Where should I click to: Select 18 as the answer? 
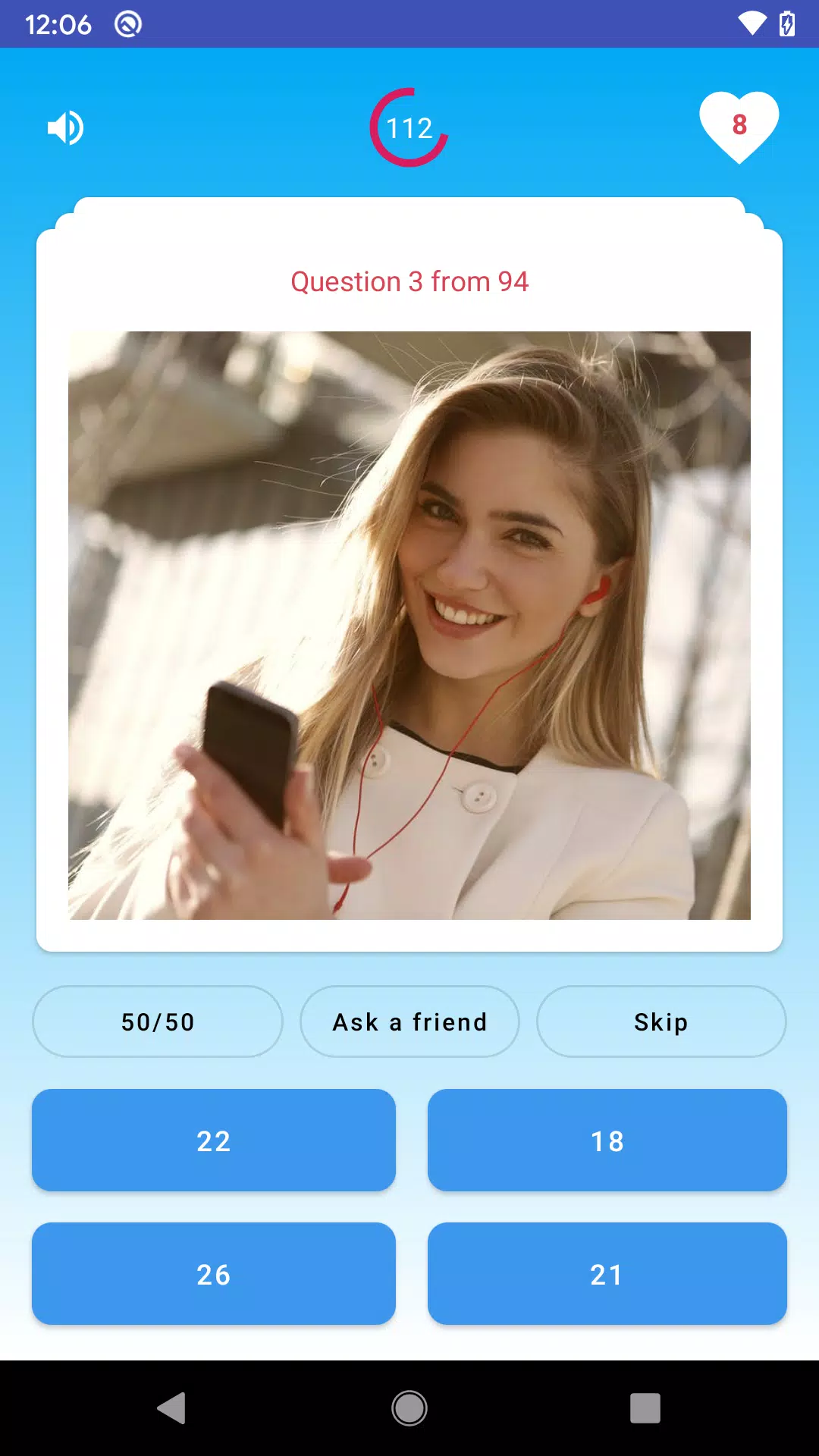pos(607,1140)
